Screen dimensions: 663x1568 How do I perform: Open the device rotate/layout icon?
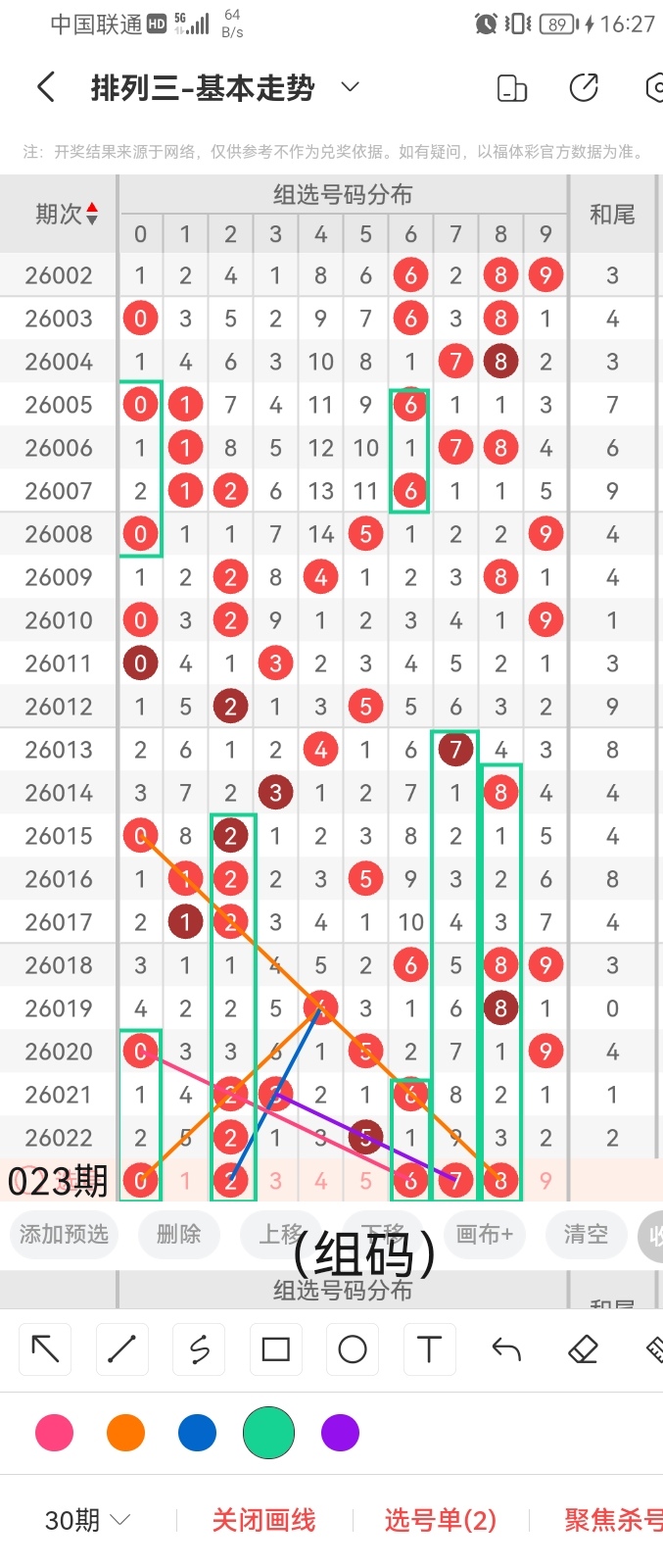click(511, 88)
